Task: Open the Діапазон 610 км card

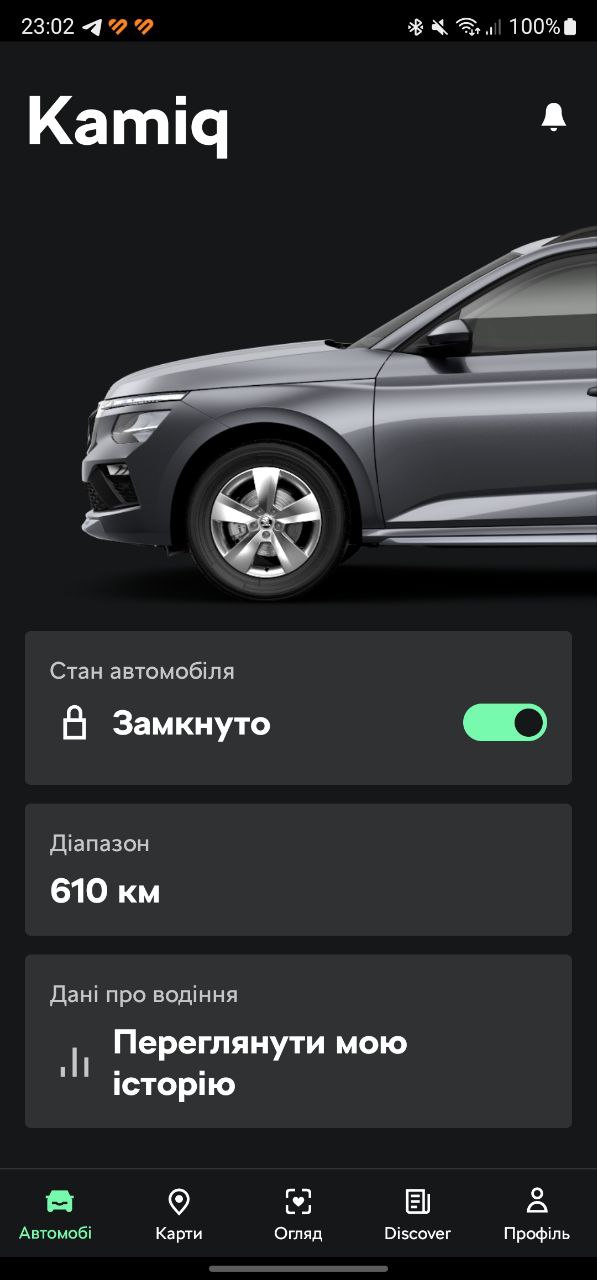Action: (298, 870)
